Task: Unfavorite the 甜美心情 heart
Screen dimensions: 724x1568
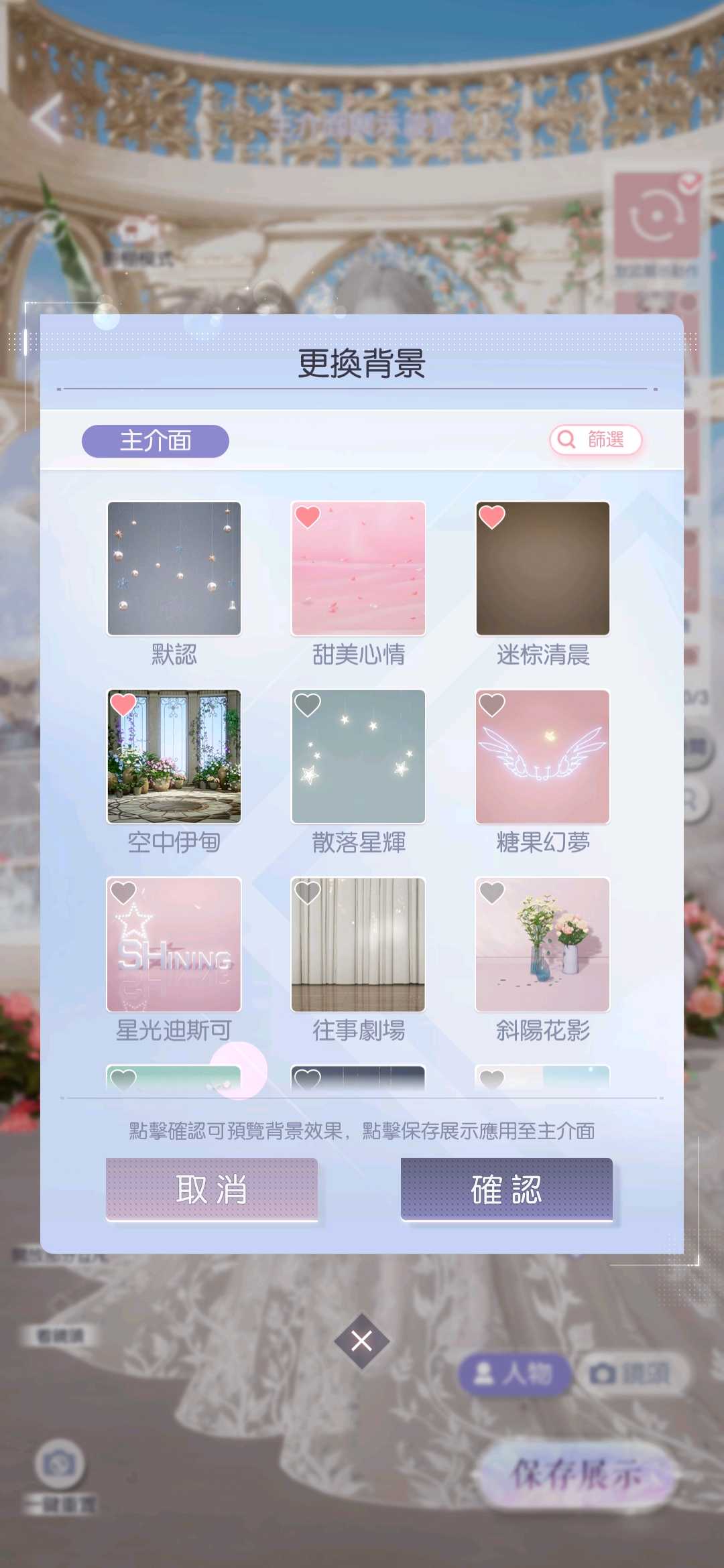Action: tap(308, 517)
